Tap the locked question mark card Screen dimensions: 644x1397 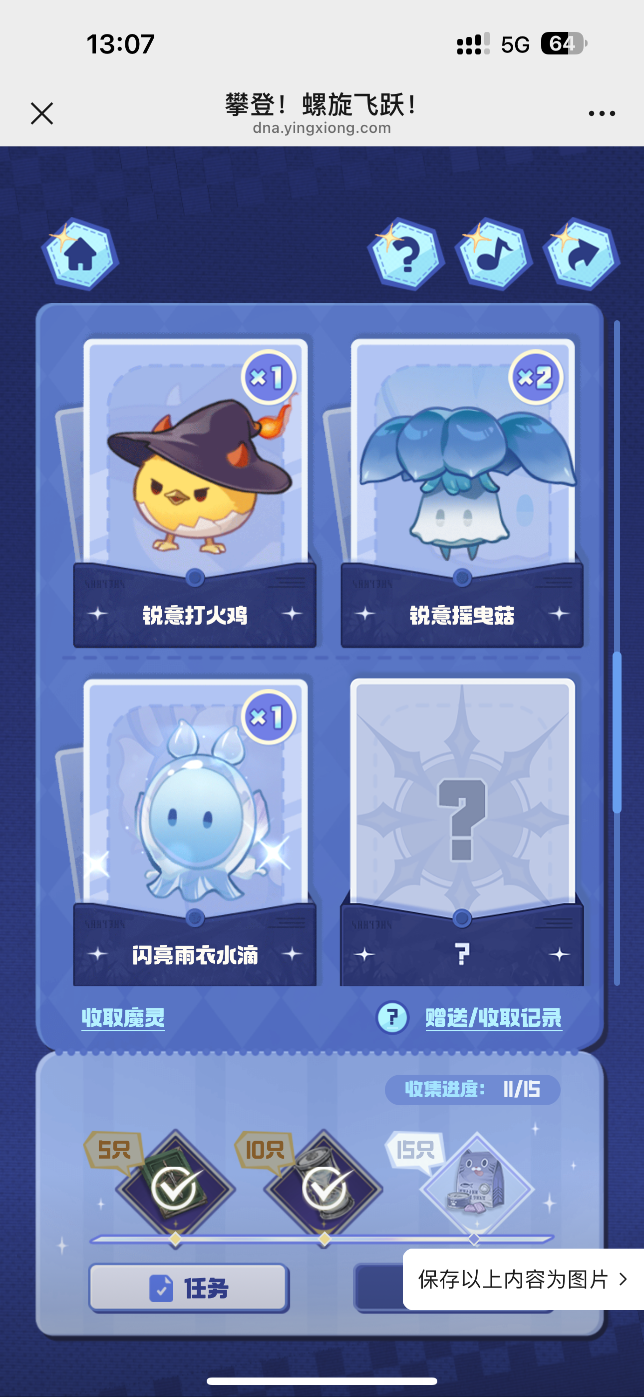click(x=462, y=830)
